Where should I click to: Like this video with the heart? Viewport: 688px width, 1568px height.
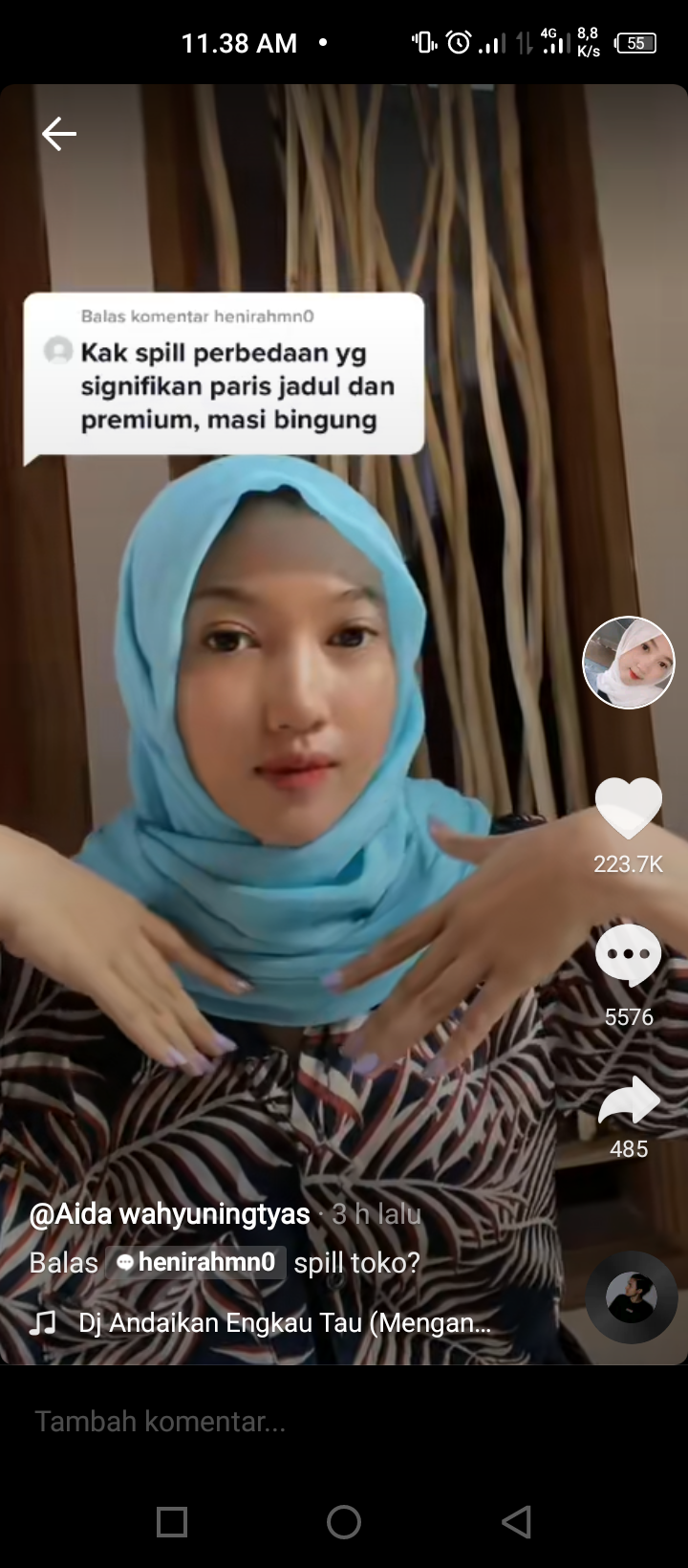tap(629, 809)
